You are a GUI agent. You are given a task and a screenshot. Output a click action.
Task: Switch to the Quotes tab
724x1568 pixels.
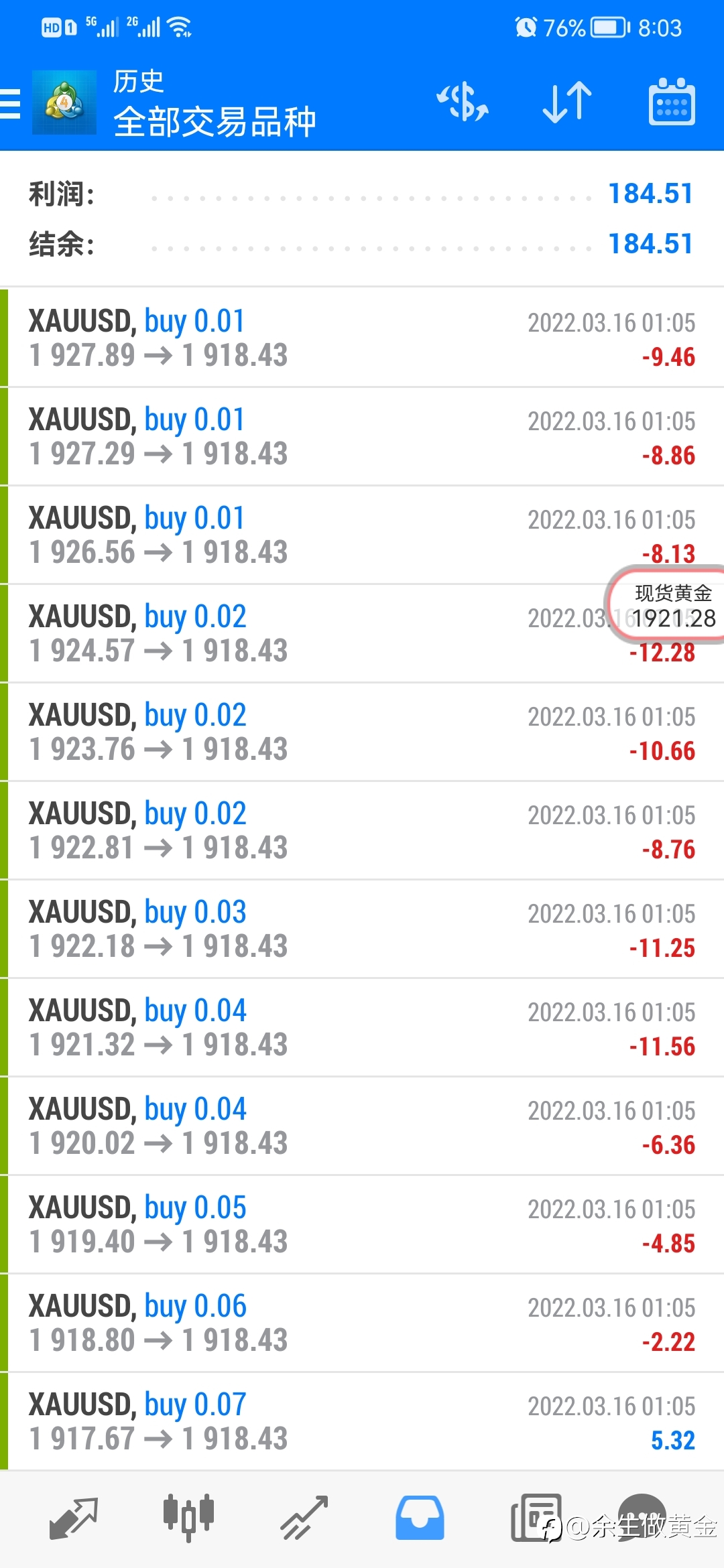point(74,1518)
